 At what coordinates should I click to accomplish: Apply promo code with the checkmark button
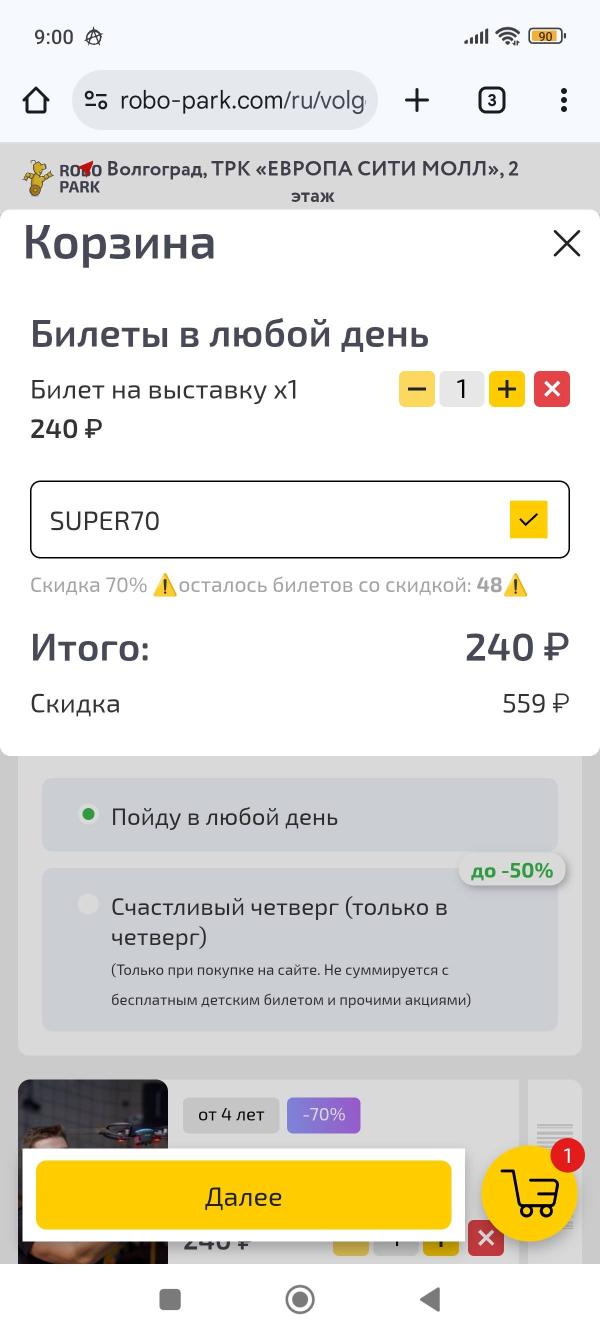coord(528,520)
